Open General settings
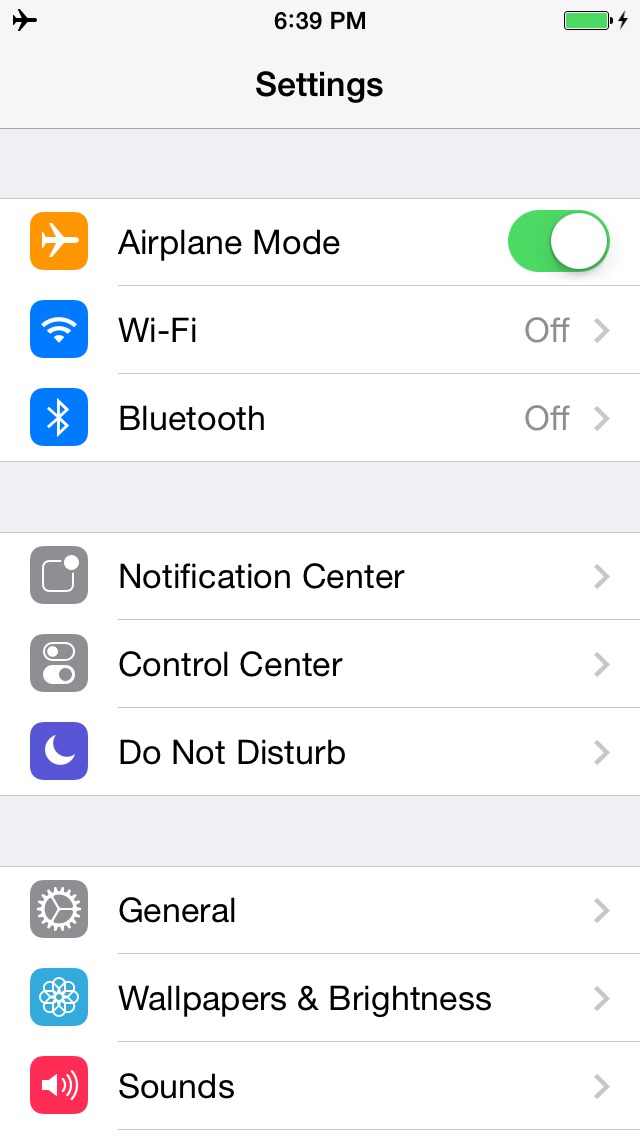This screenshot has height=1136, width=640. click(320, 910)
